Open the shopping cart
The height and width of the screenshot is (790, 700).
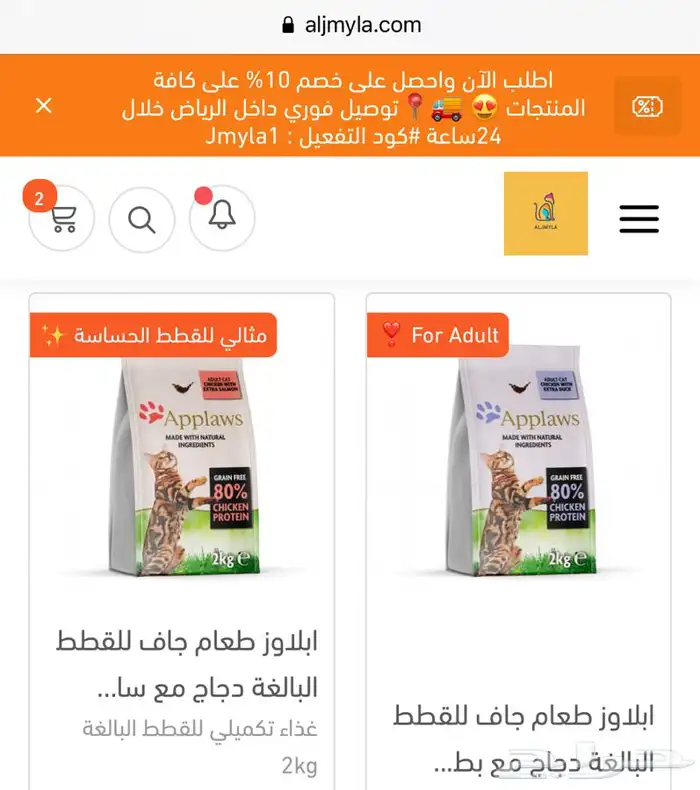point(62,219)
